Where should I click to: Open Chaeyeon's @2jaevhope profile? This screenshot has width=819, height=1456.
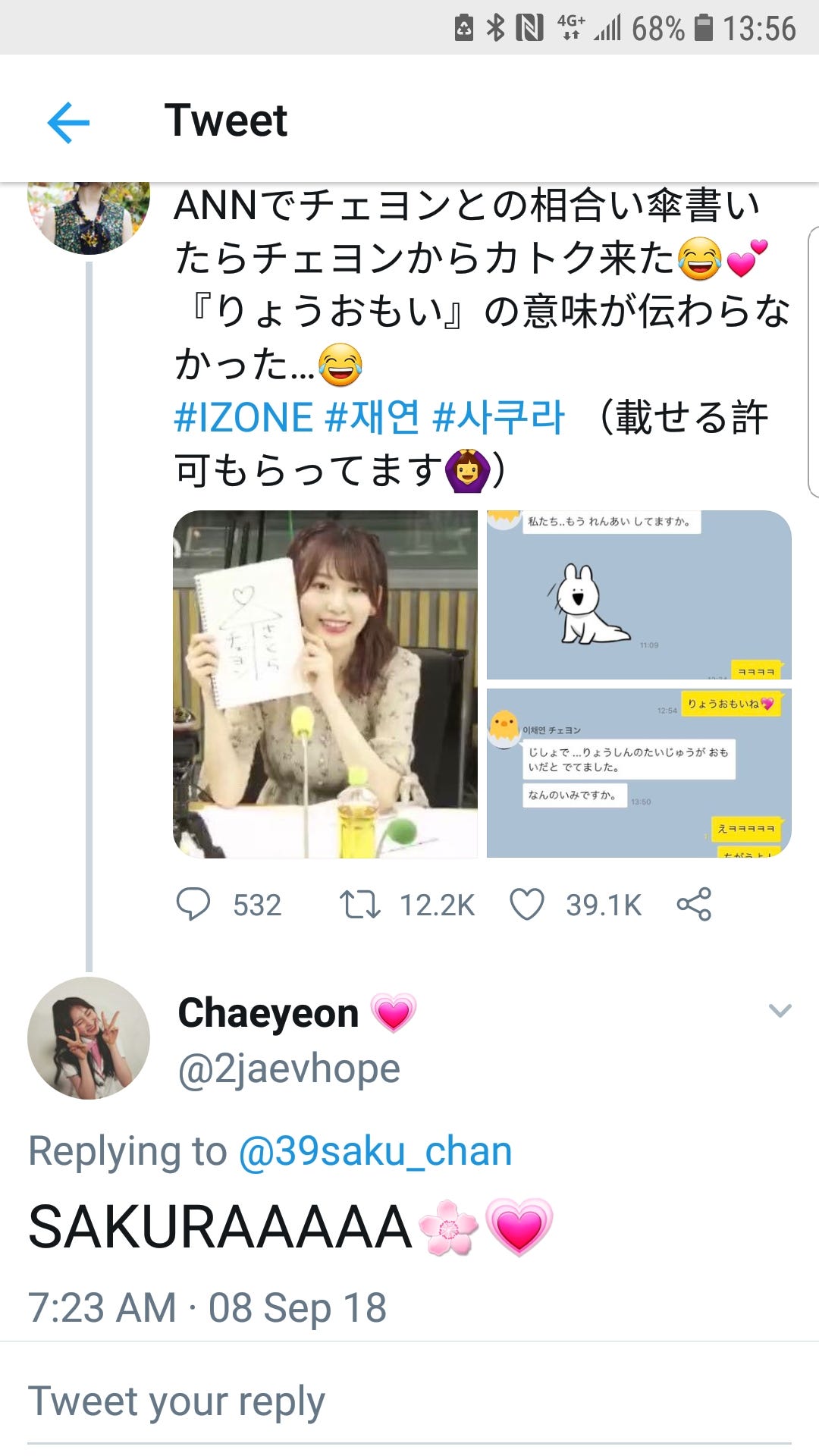click(288, 1069)
